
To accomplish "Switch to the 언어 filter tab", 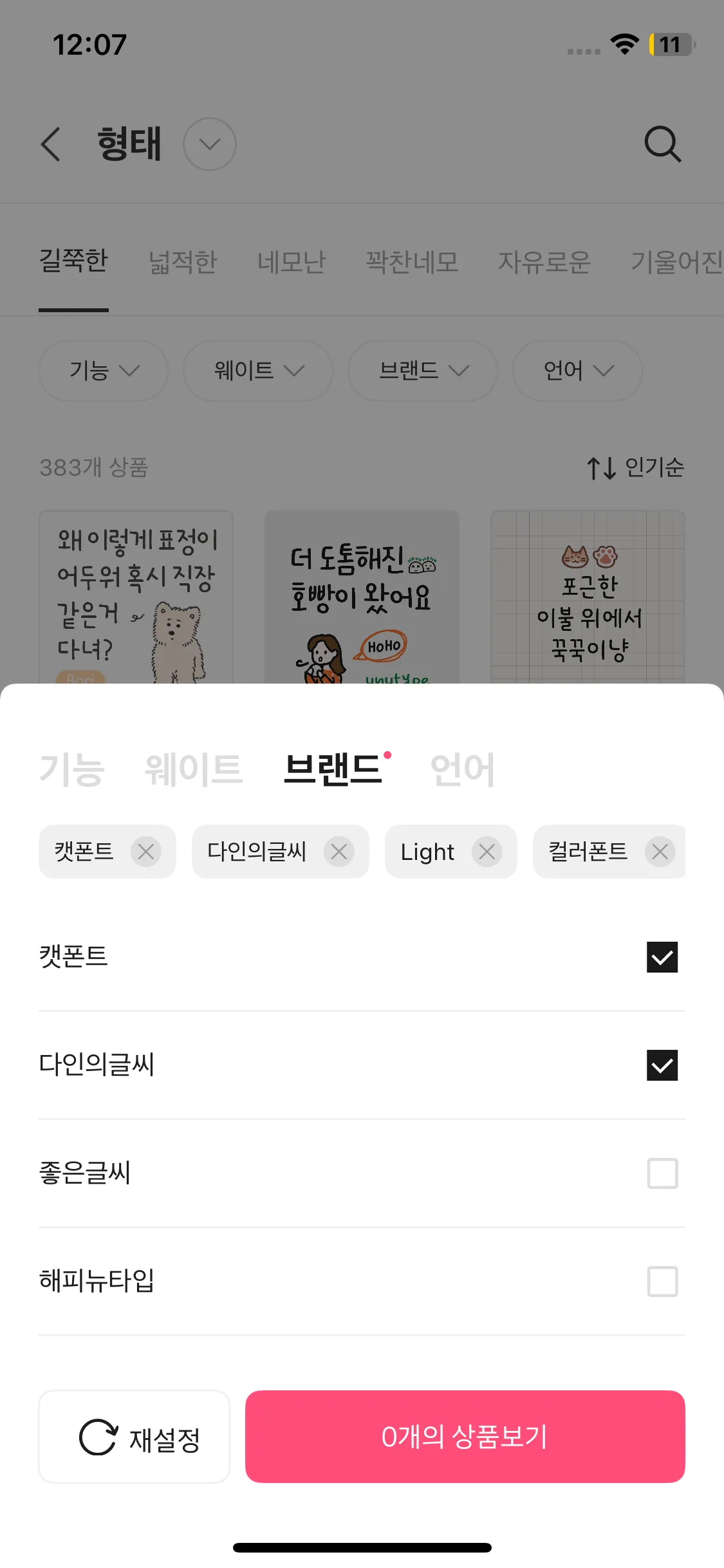I will 462,769.
